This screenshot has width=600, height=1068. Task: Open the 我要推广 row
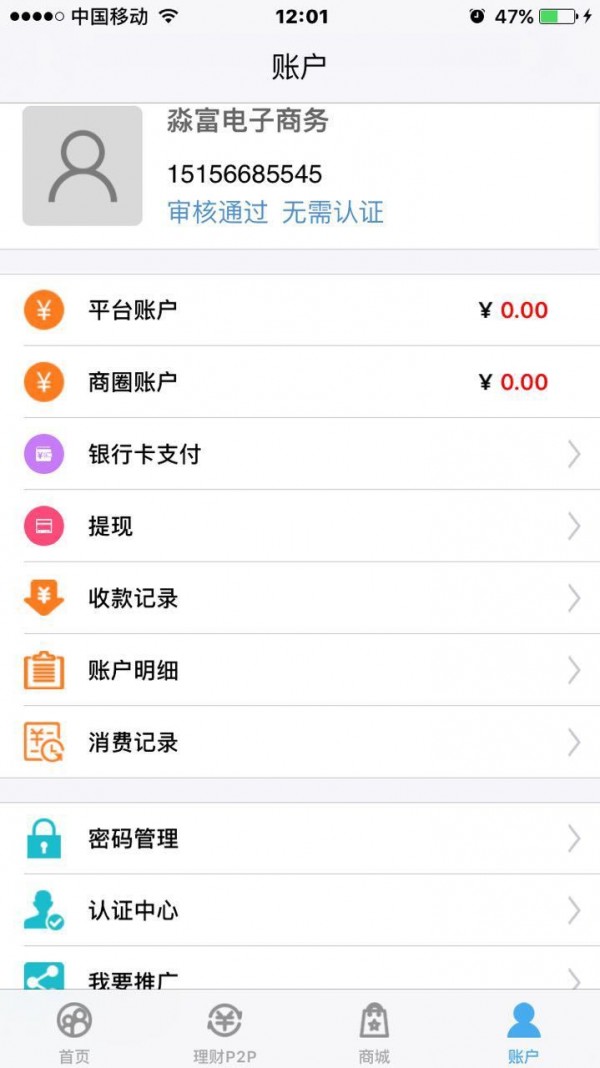[x=300, y=976]
